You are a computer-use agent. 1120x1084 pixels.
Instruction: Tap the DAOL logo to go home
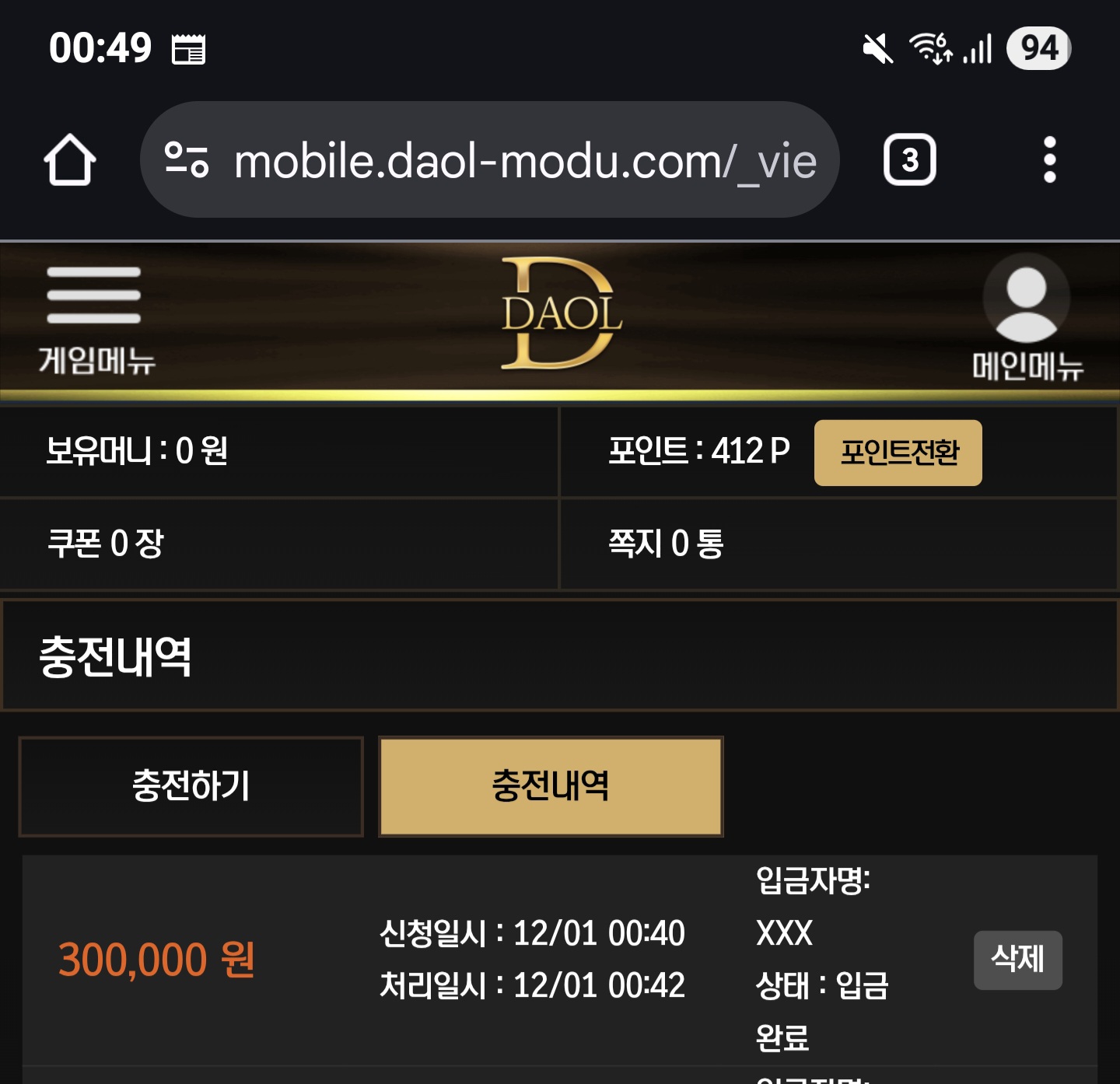tap(560, 314)
